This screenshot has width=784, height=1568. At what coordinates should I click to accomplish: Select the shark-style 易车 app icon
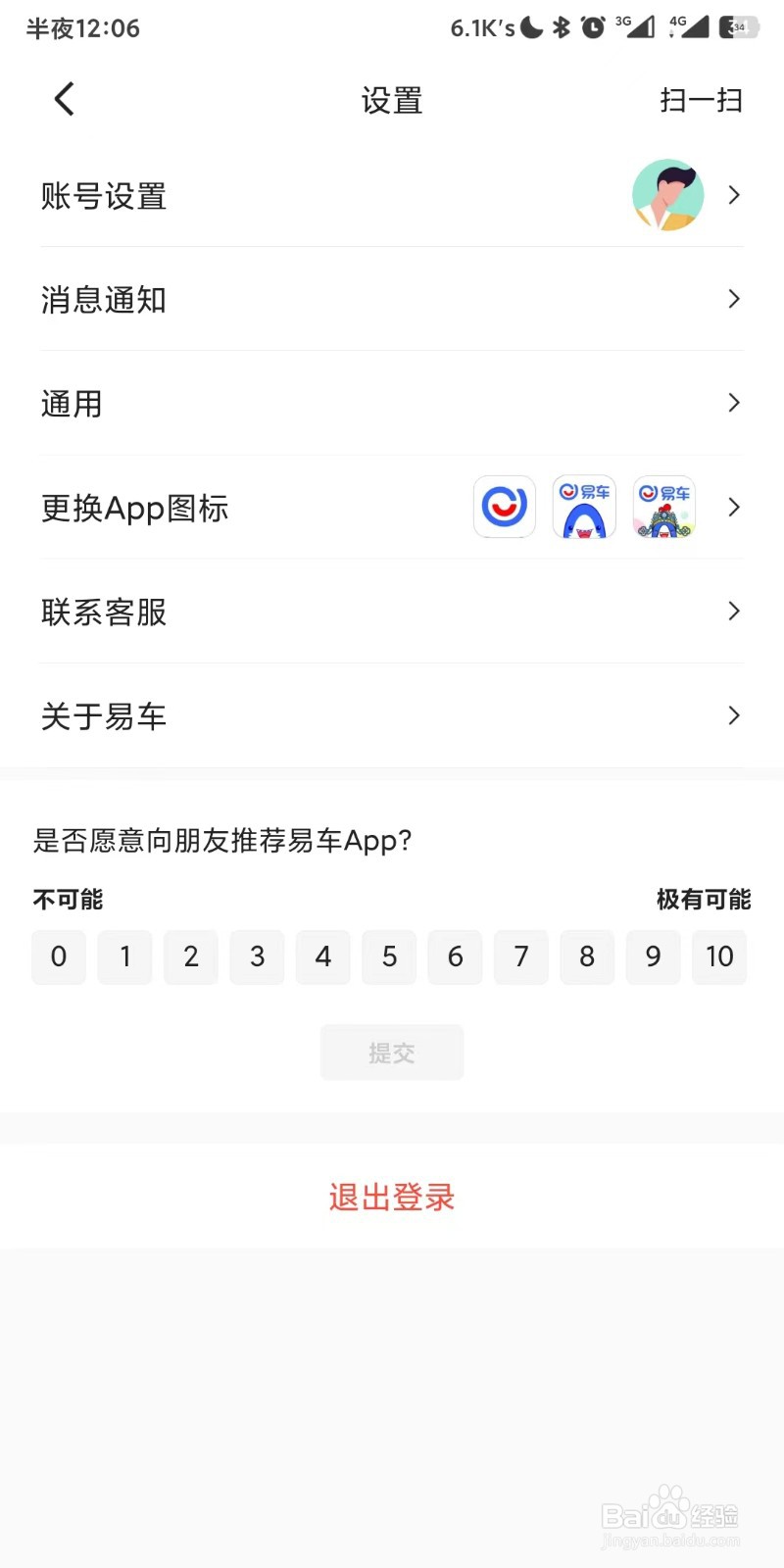583,507
